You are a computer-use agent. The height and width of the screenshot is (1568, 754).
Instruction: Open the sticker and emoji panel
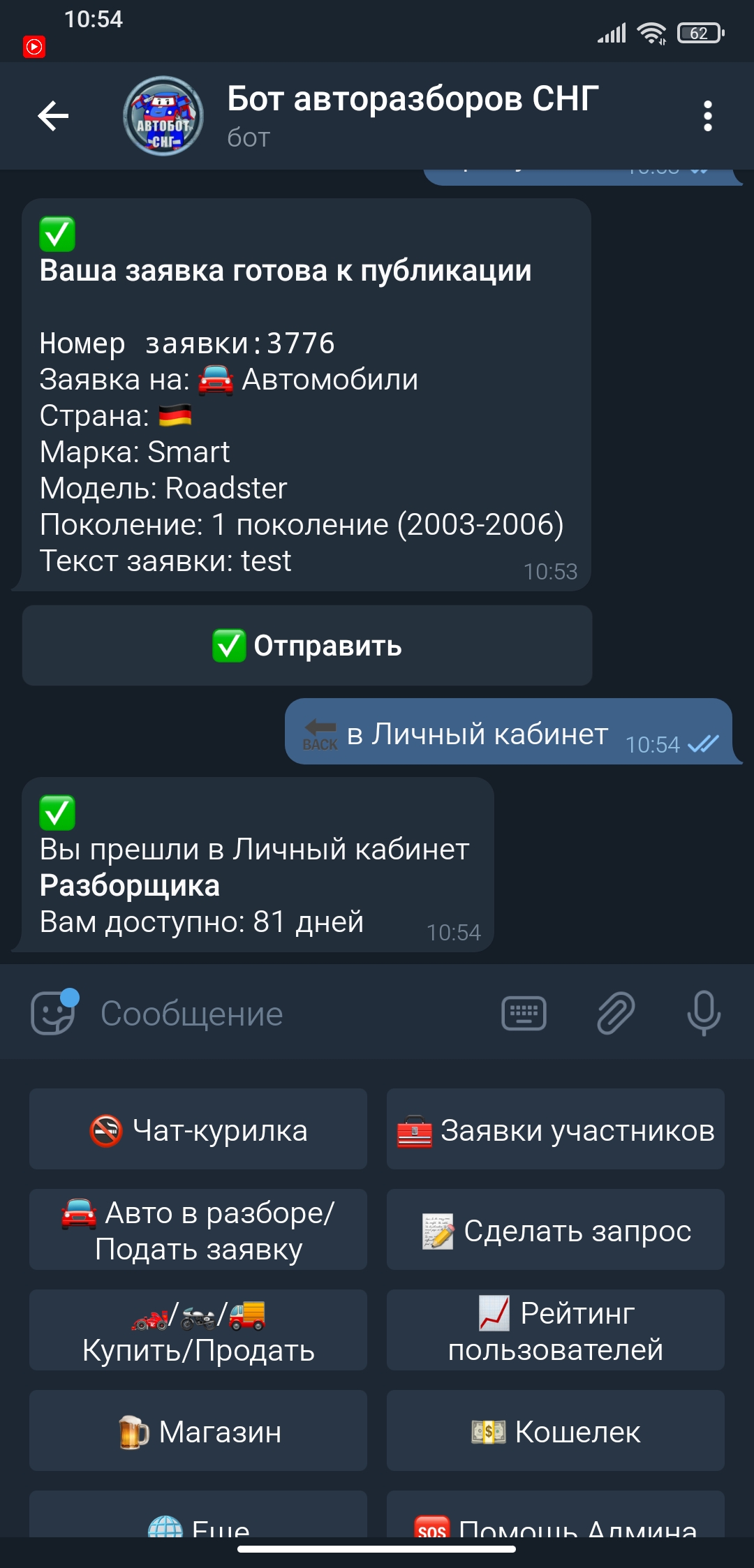(53, 1013)
